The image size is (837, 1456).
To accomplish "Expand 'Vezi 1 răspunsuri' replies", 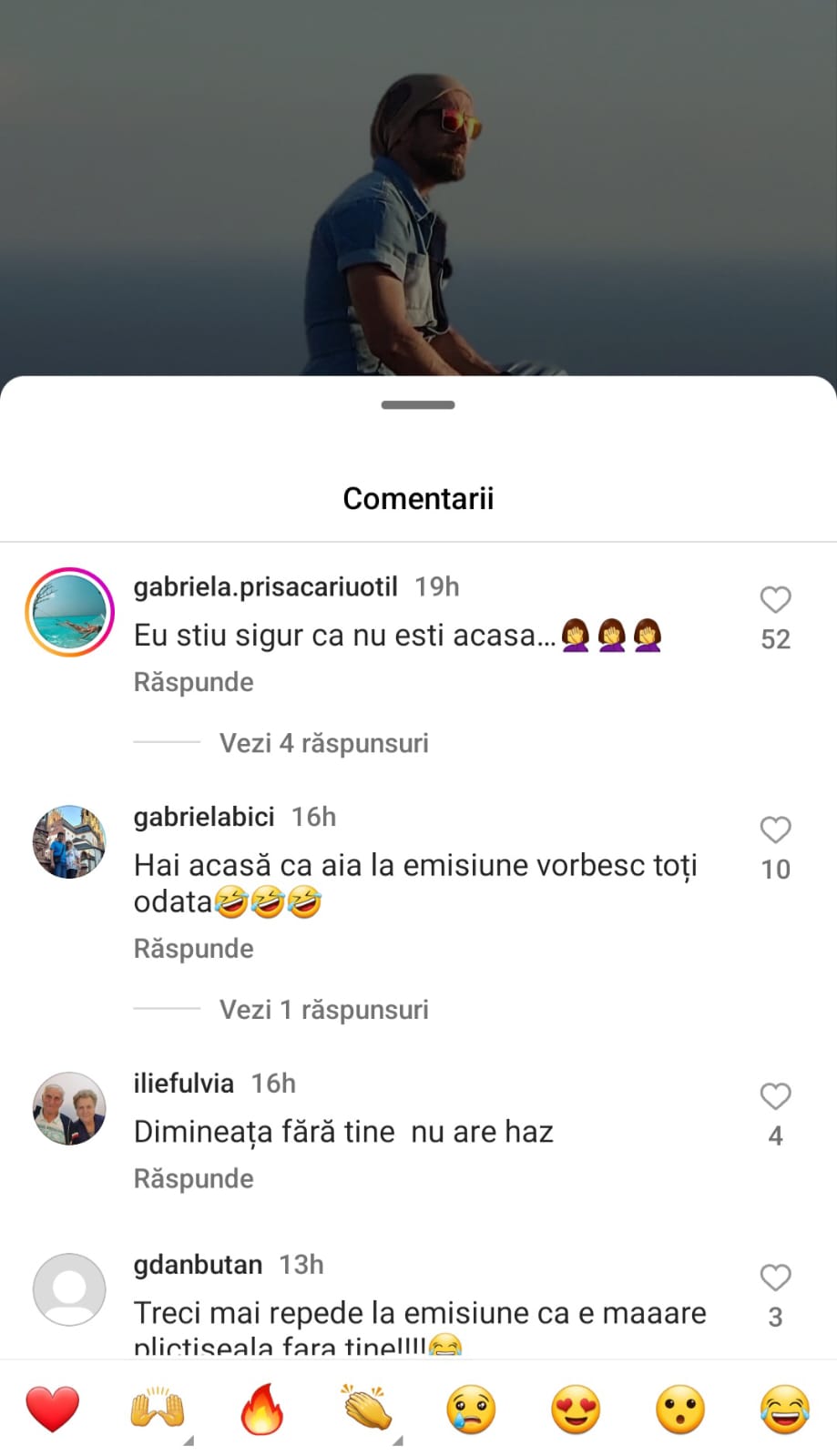I will tap(323, 1010).
